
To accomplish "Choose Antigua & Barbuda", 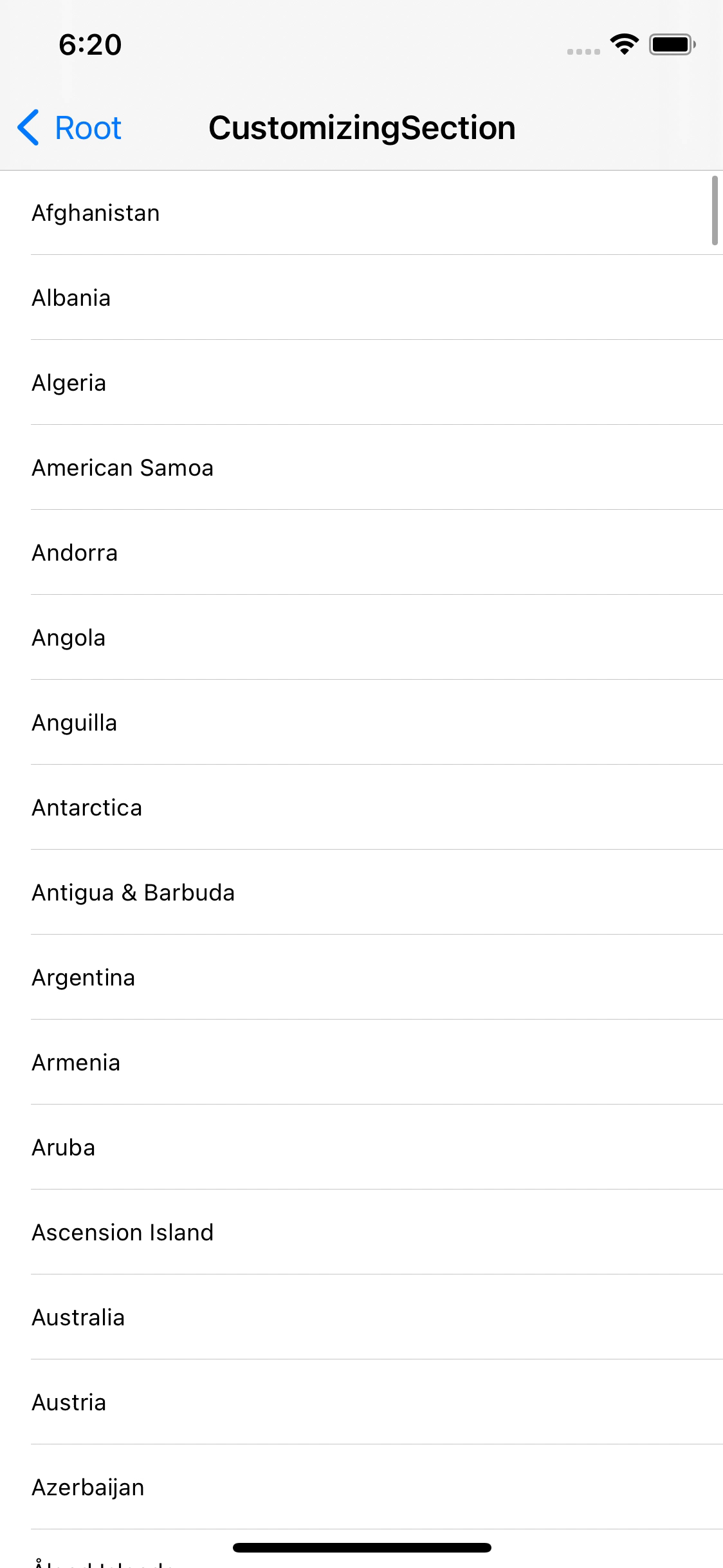I will coord(134,893).
